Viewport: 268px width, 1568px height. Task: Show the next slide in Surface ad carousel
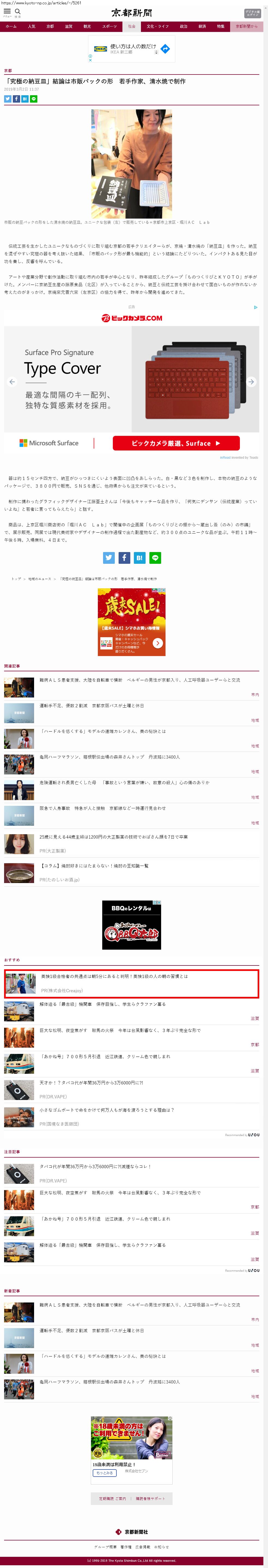tap(251, 382)
